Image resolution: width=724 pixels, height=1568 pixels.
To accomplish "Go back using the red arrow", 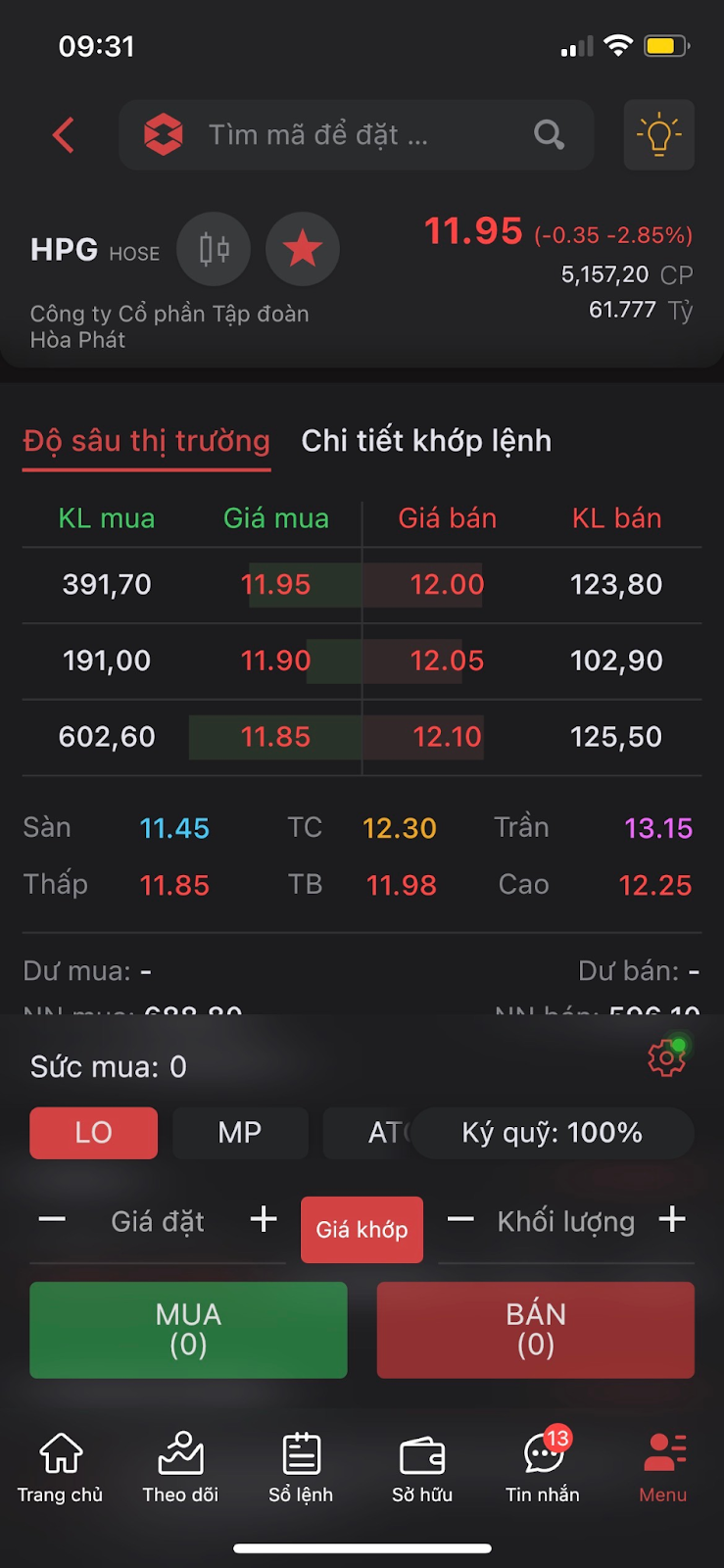I will click(64, 135).
